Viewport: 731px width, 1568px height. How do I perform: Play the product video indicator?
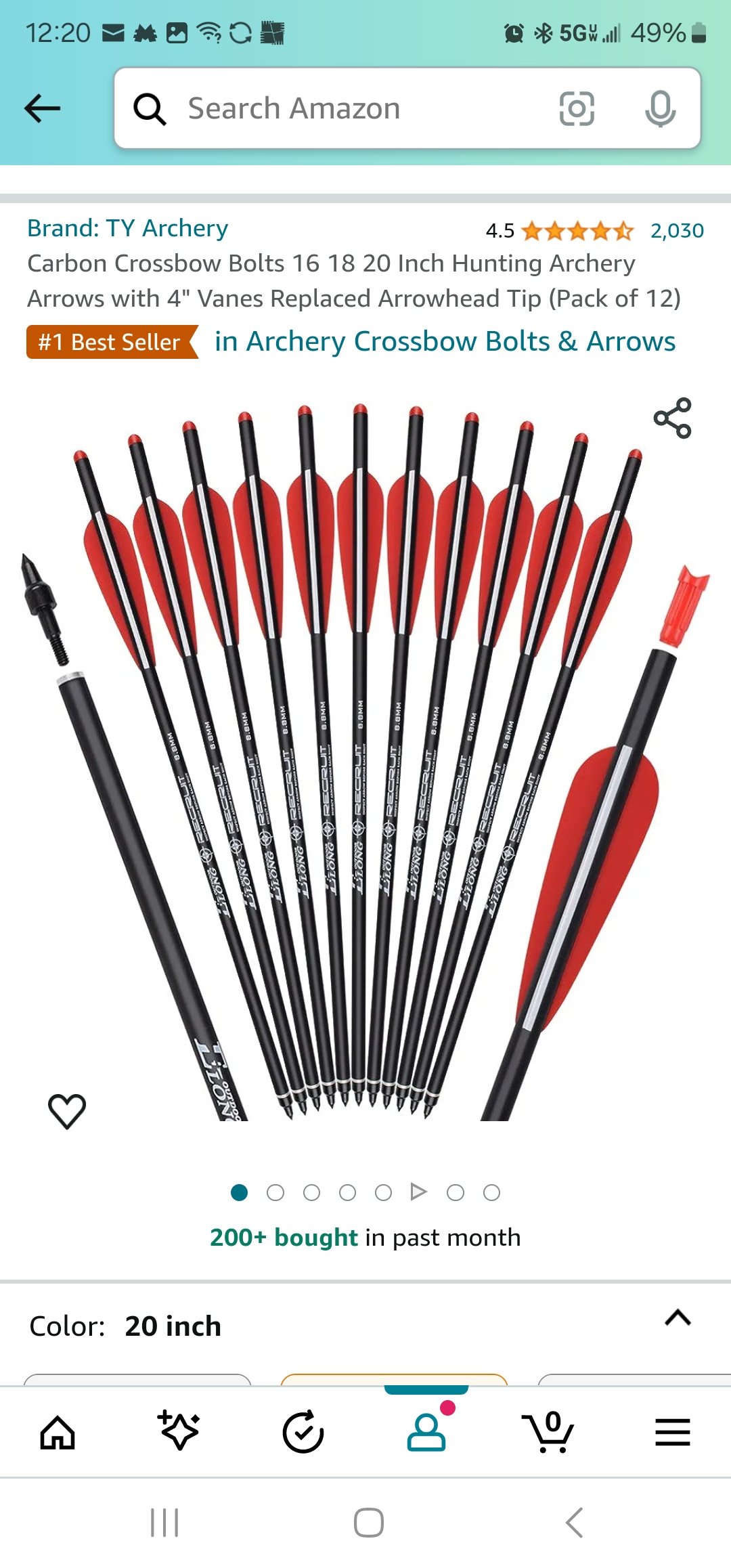coord(419,1192)
